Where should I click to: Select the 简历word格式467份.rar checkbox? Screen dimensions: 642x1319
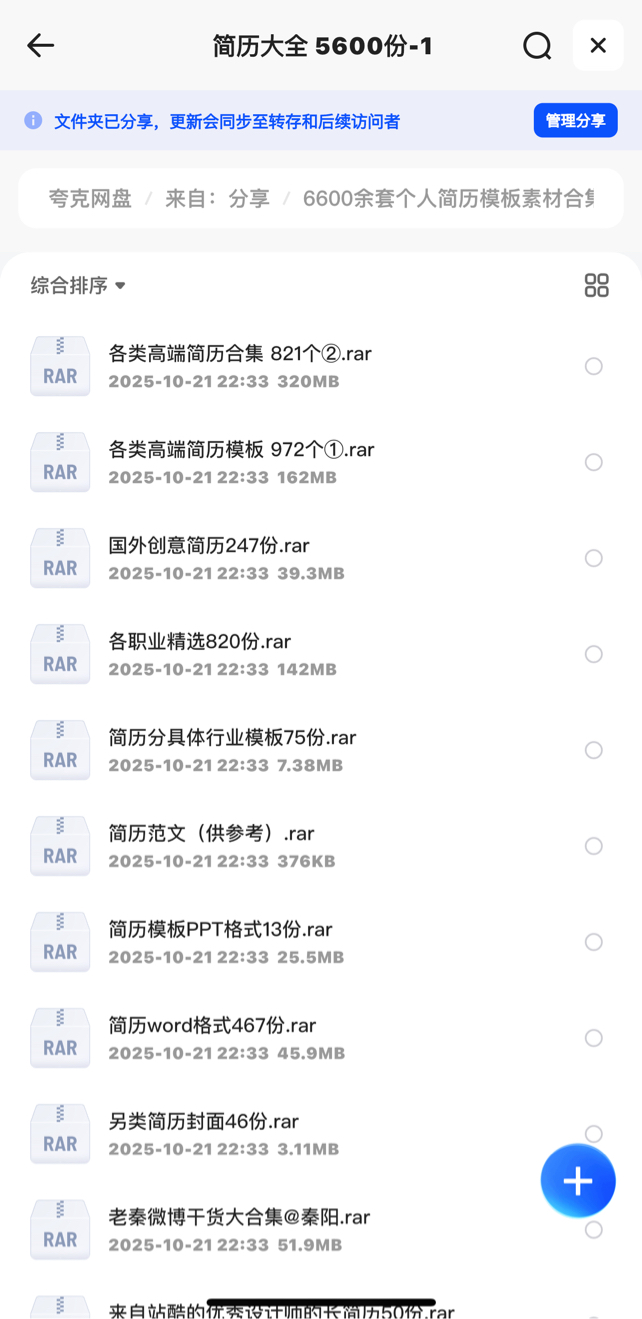click(594, 1038)
